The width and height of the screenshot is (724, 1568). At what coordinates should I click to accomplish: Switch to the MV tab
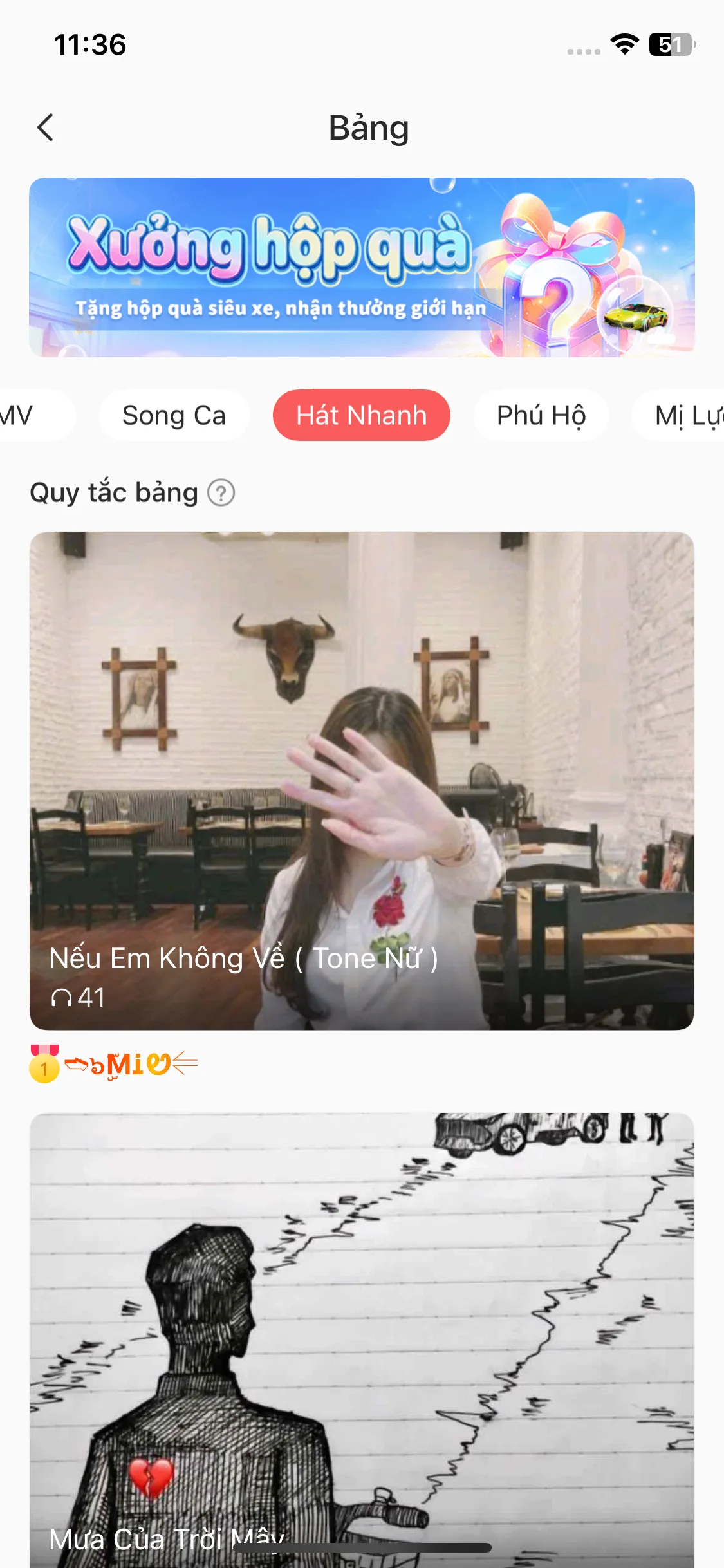(19, 415)
